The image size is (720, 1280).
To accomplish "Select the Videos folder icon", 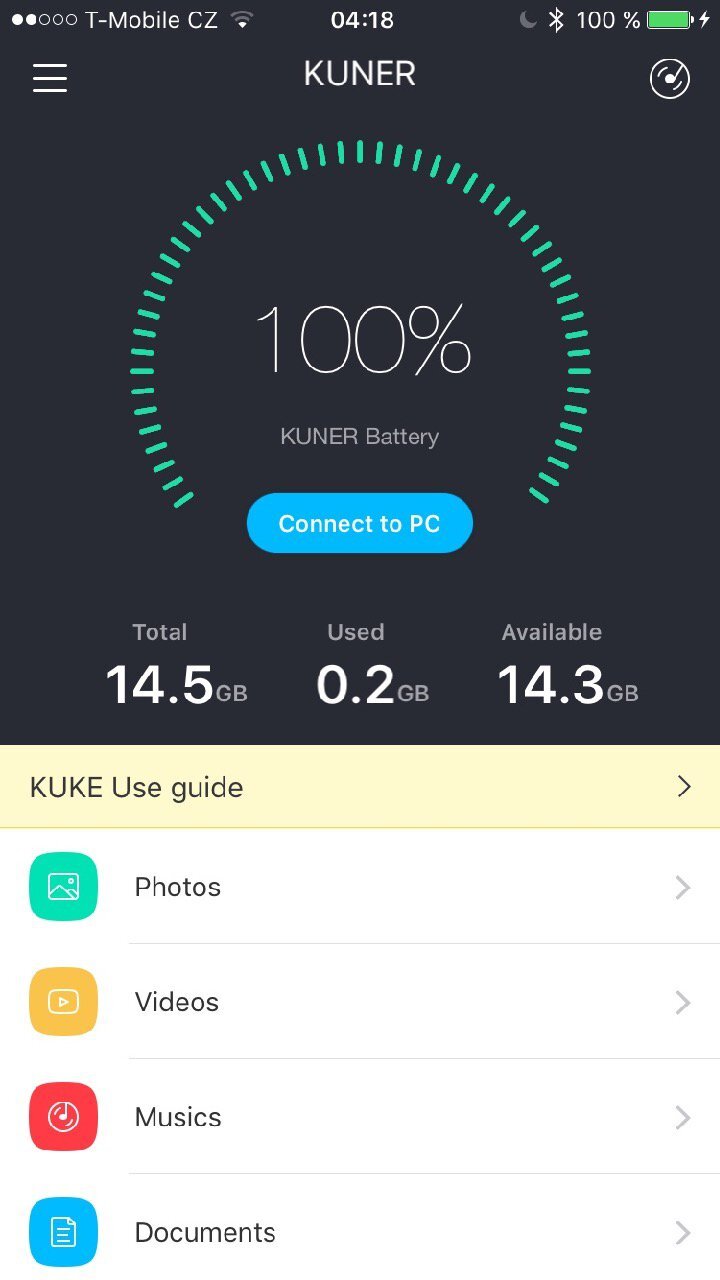I will pyautogui.click(x=63, y=1002).
